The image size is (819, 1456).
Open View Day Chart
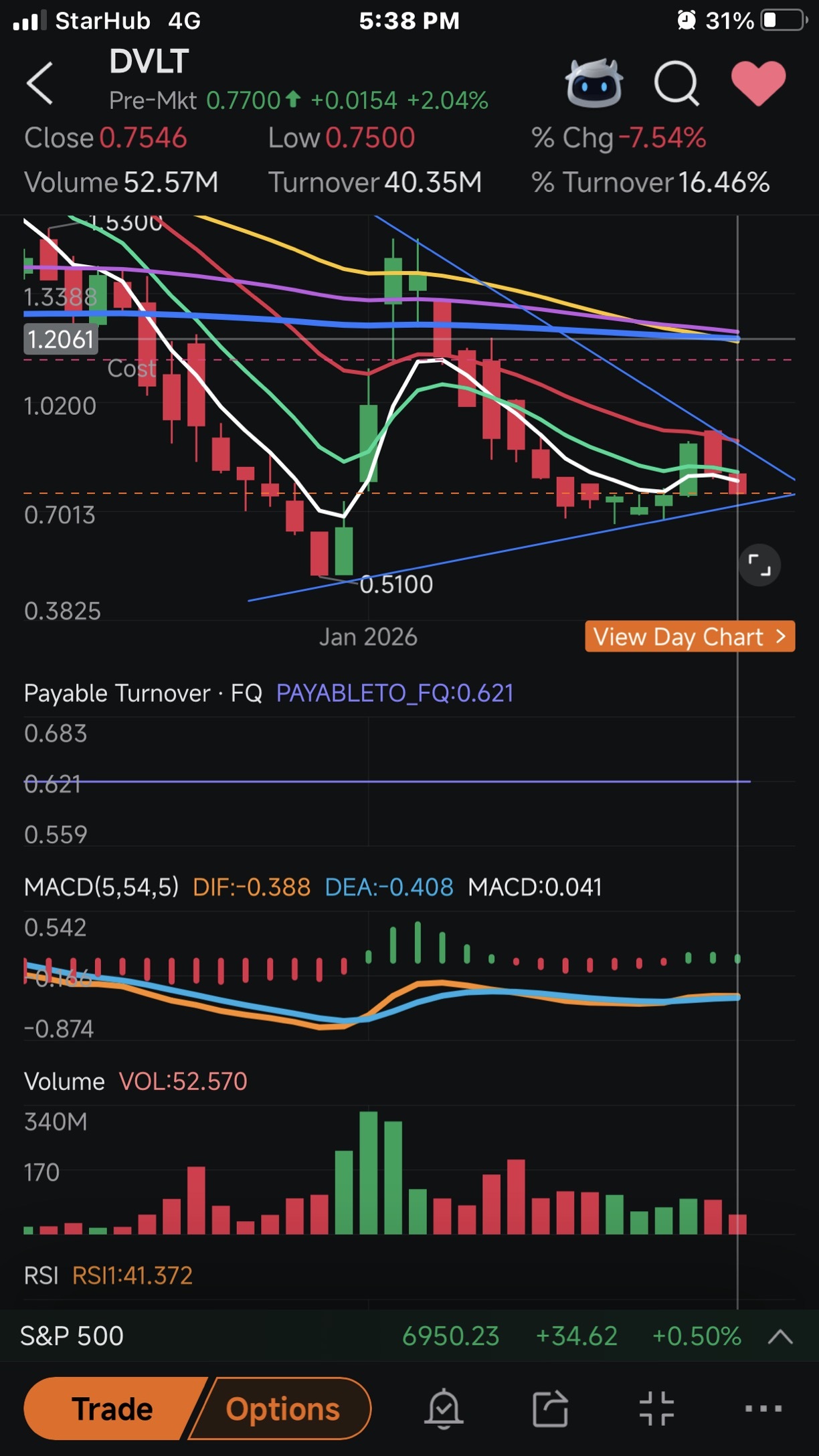point(689,636)
